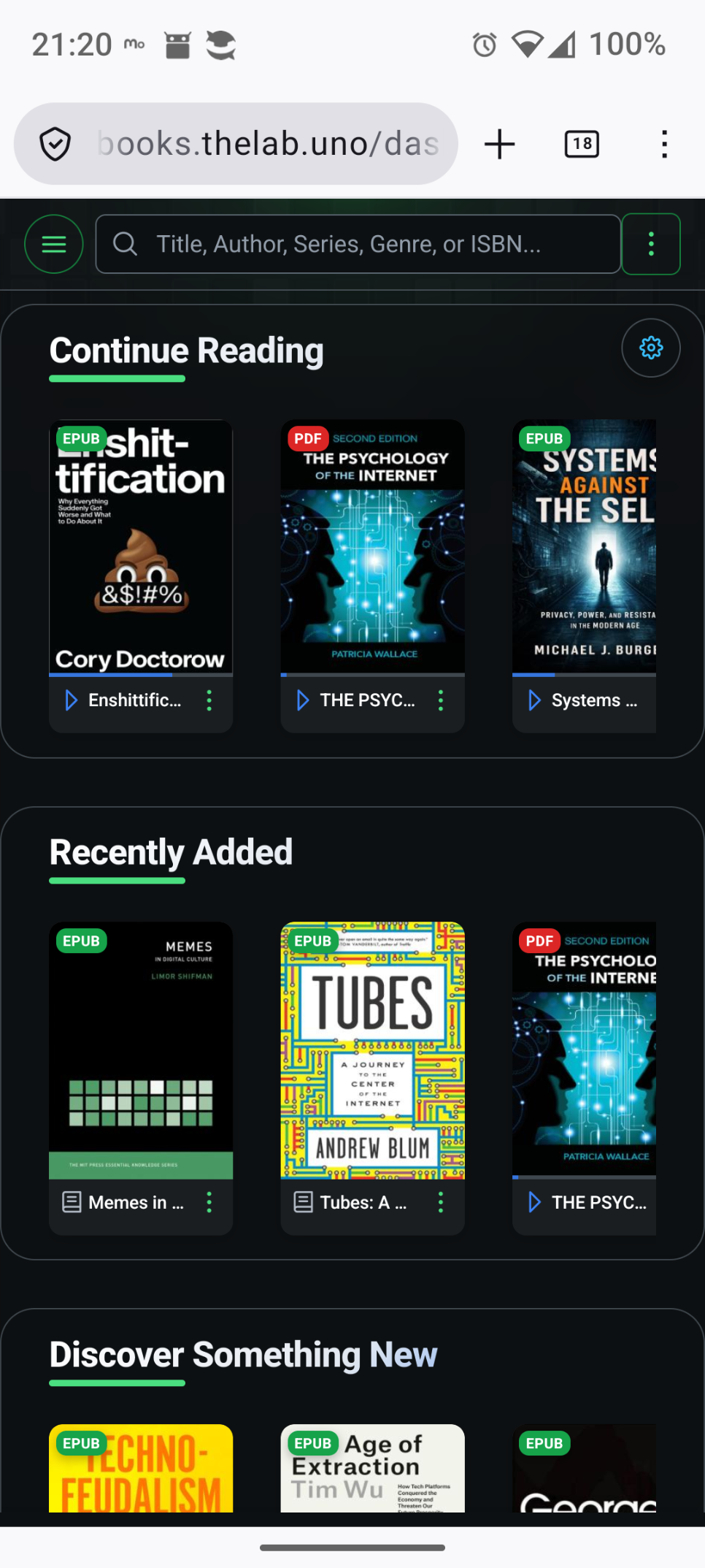705x1568 pixels.
Task: Open the options menu beside the search bar
Action: click(651, 244)
